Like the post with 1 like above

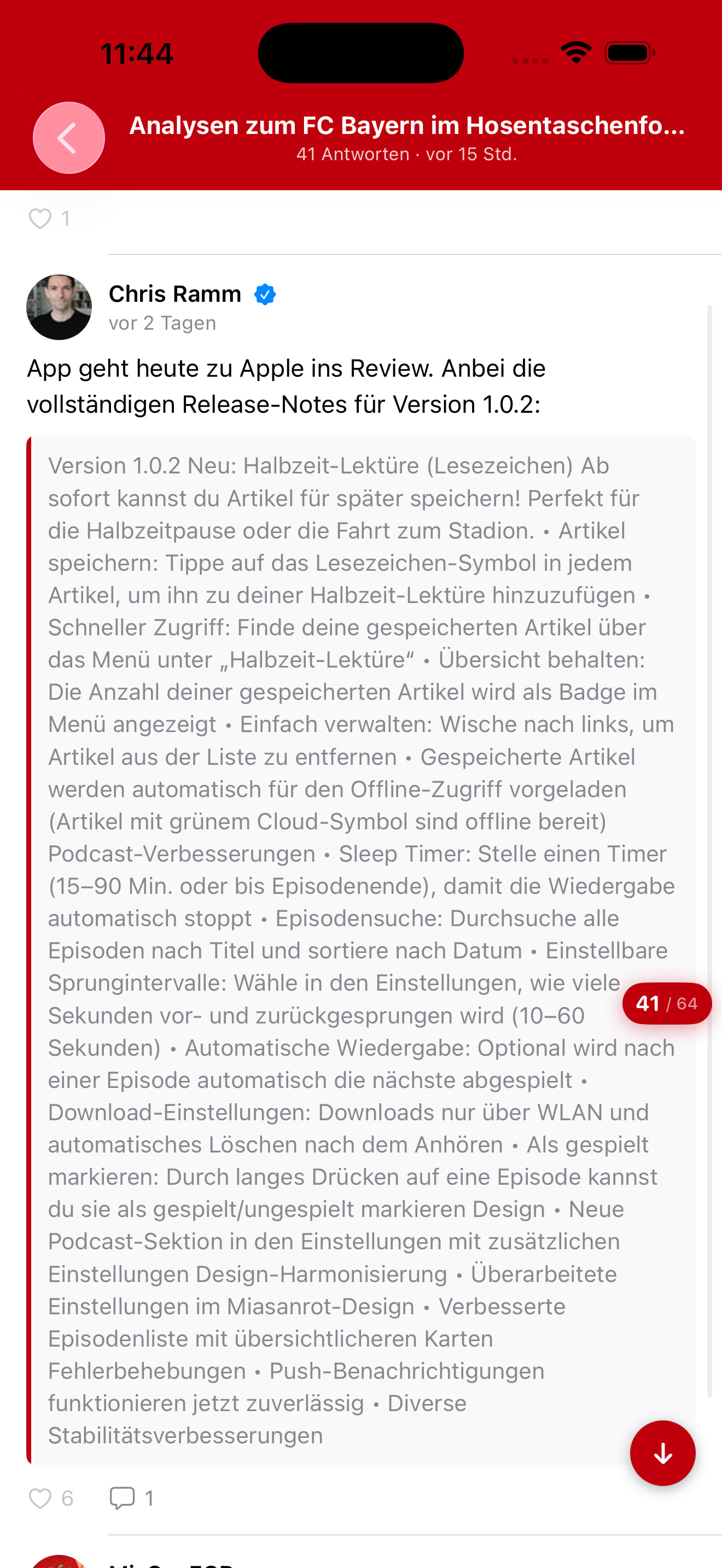point(41,219)
